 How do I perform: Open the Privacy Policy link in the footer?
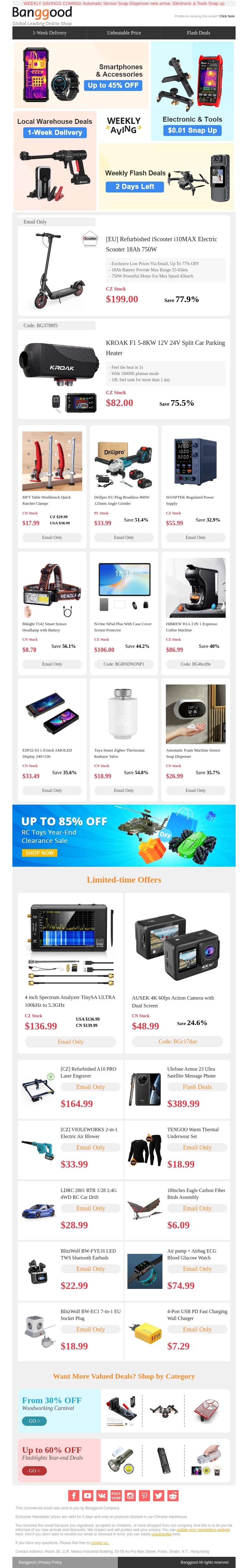50,1562
